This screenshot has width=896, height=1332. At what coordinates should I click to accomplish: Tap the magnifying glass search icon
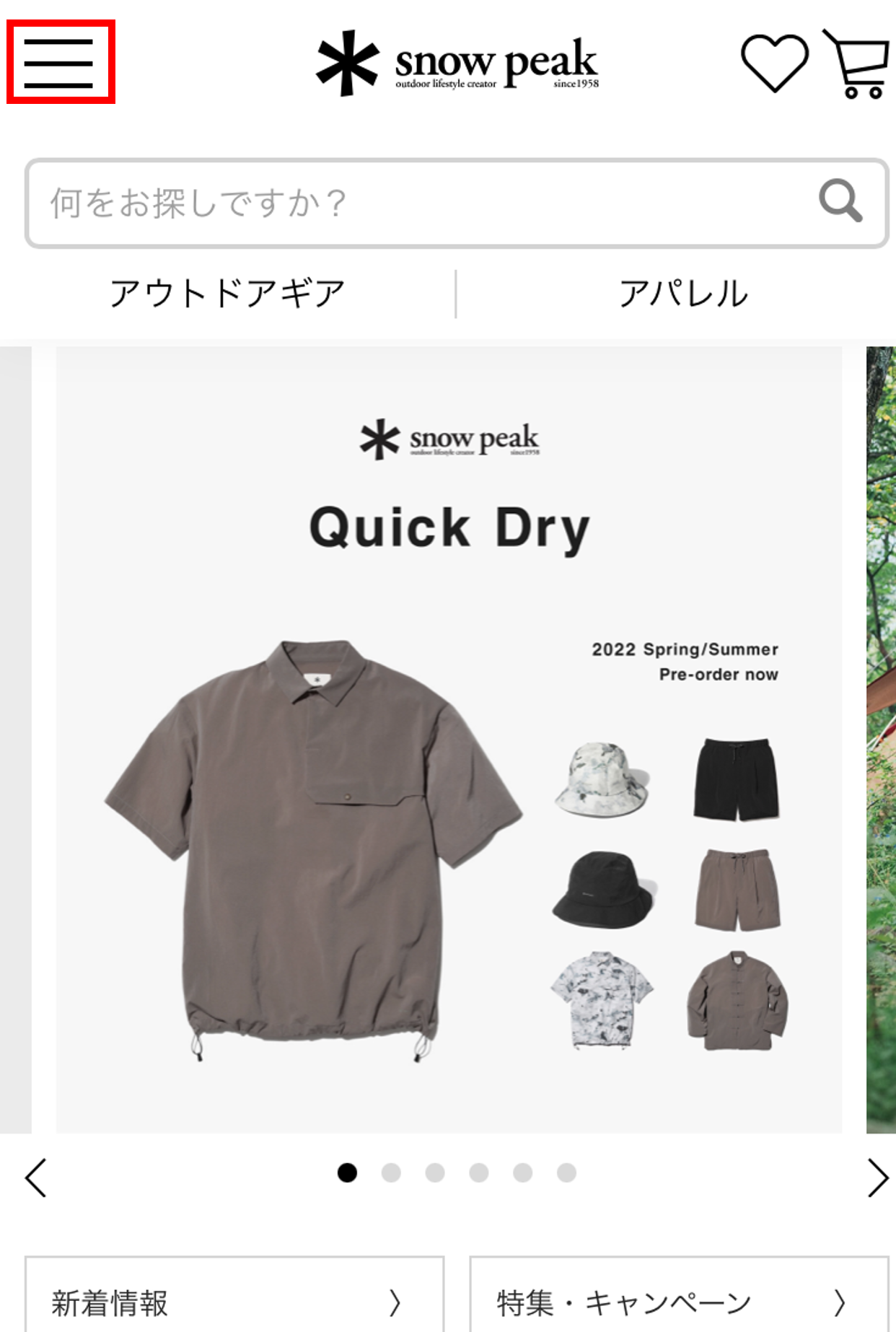[x=840, y=201]
